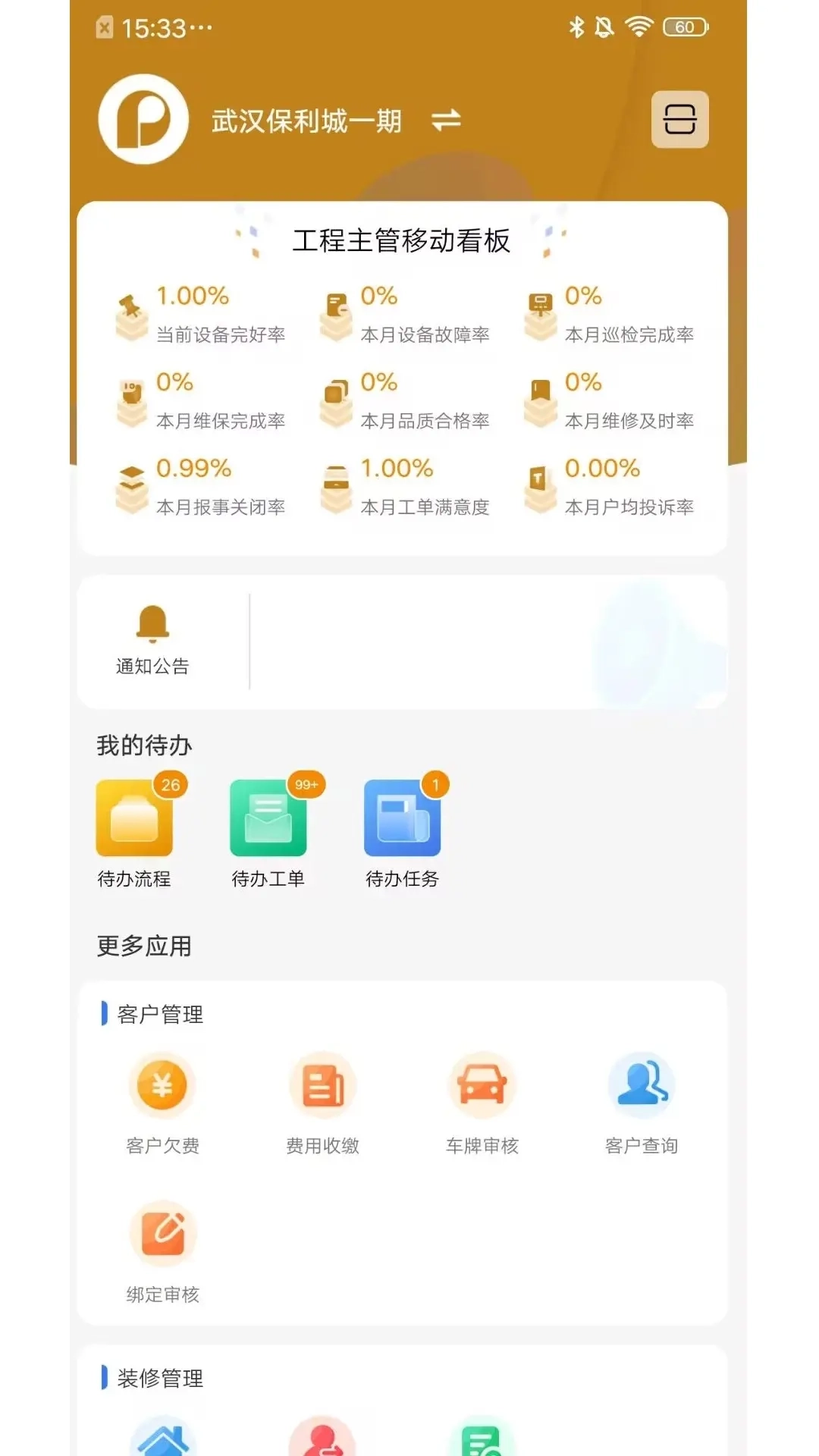This screenshot has width=819, height=1456.
Task: Select the 费用收缴 icon
Action: coord(322,1086)
